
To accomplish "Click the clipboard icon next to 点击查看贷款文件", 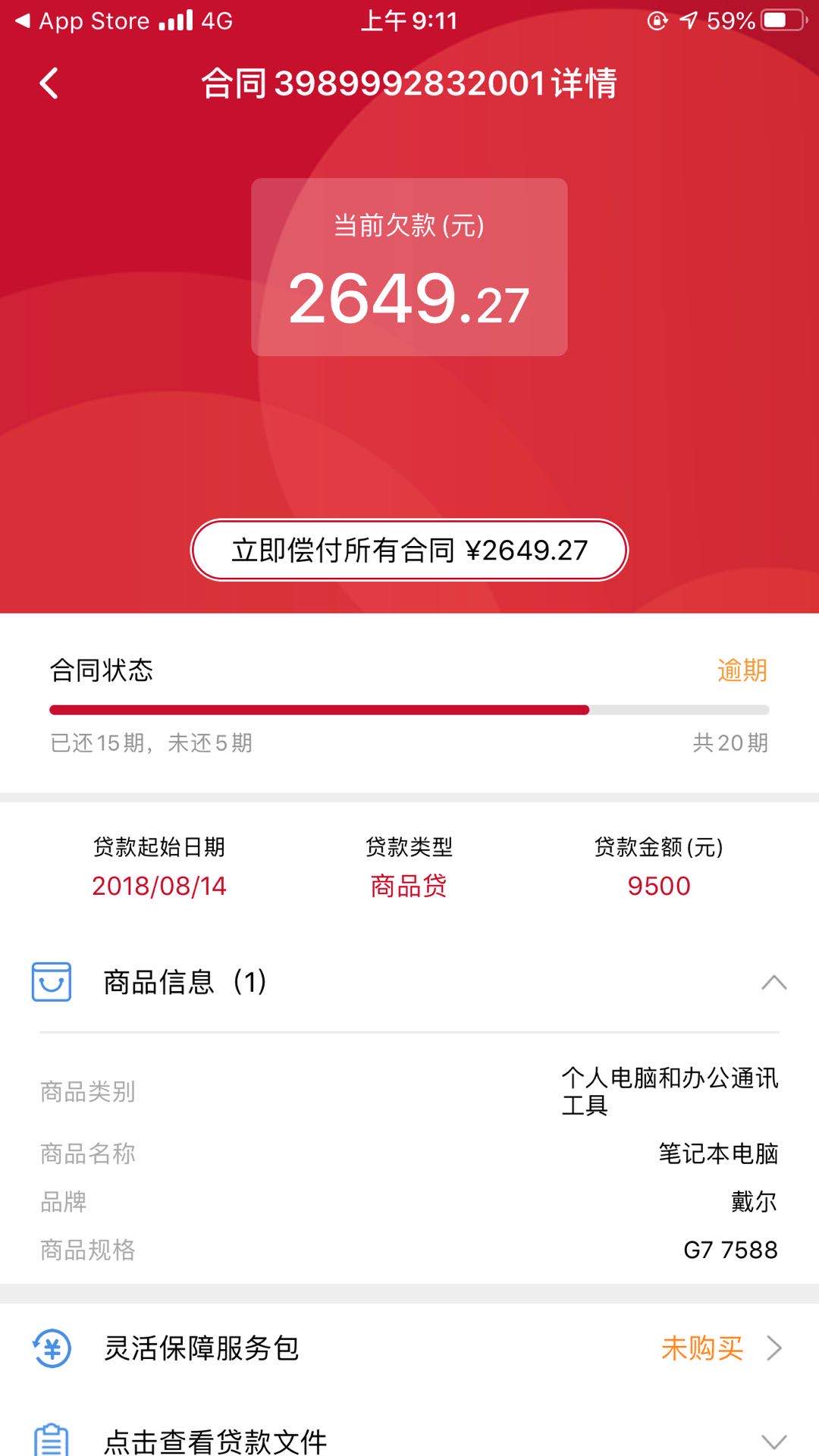I will tap(50, 1439).
